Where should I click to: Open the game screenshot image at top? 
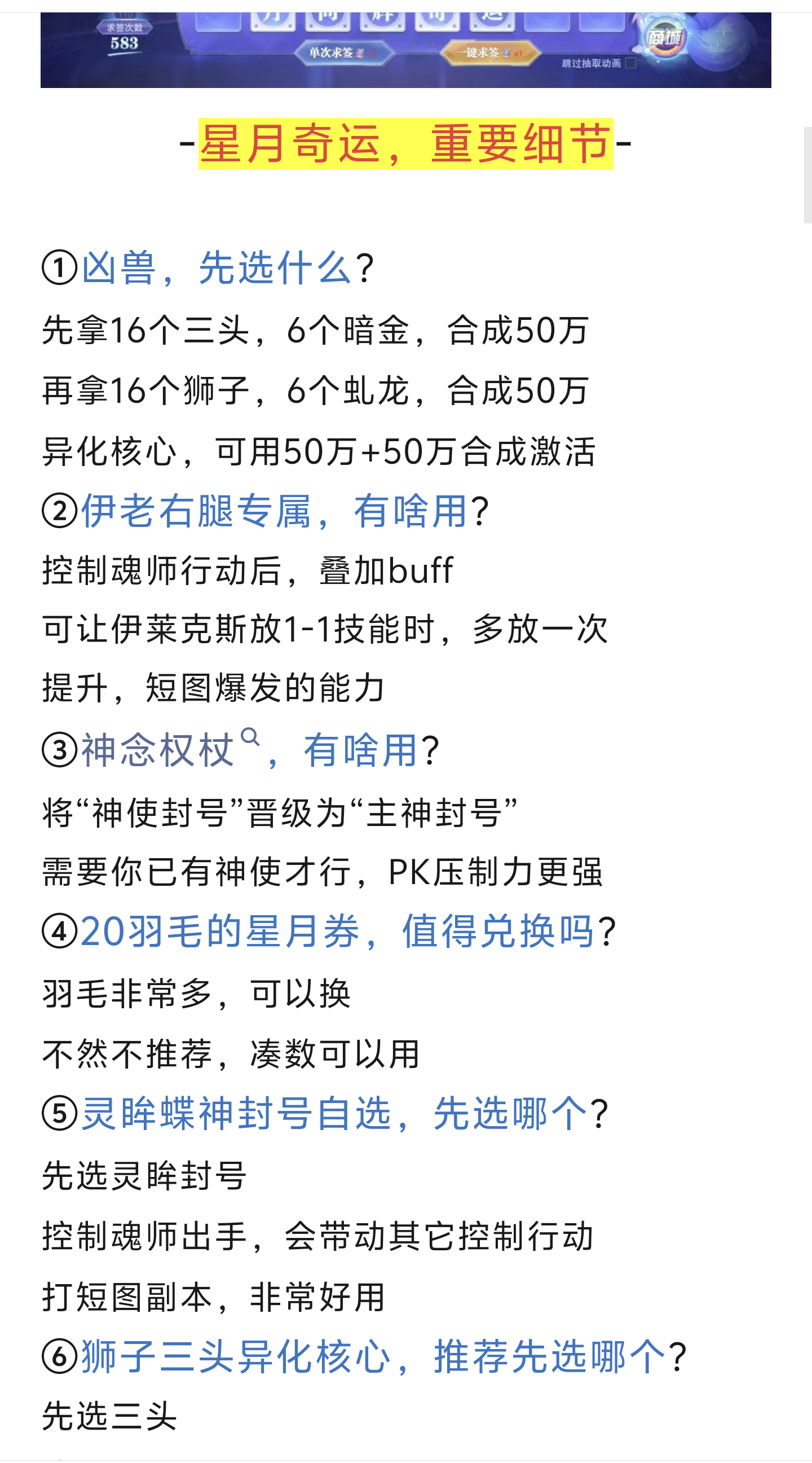pos(405,50)
